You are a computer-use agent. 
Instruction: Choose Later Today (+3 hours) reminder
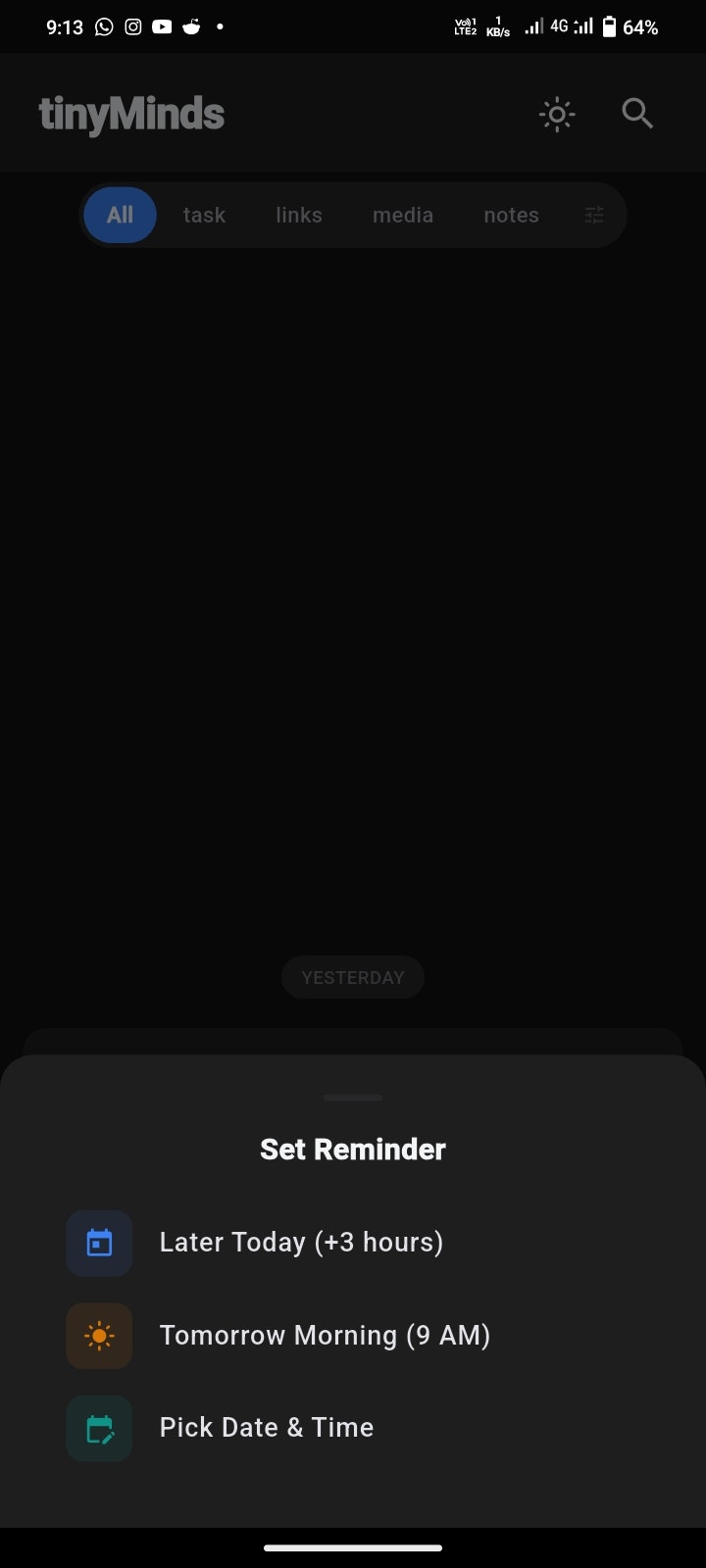coord(353,1243)
